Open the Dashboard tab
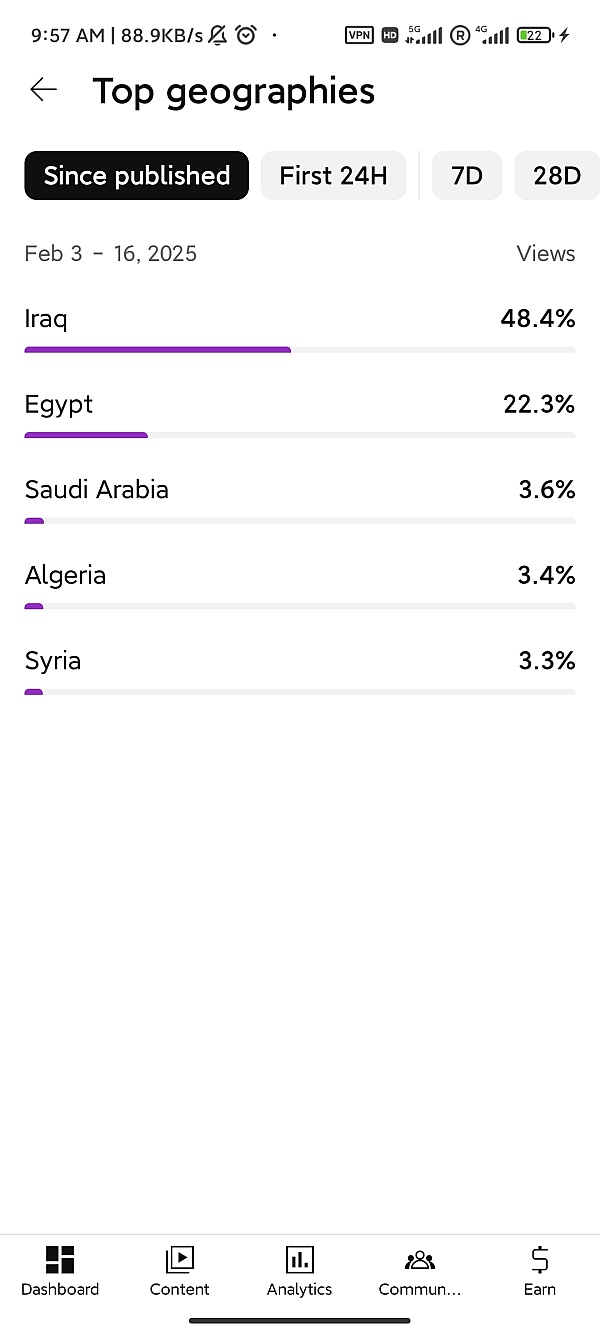 pos(60,1271)
